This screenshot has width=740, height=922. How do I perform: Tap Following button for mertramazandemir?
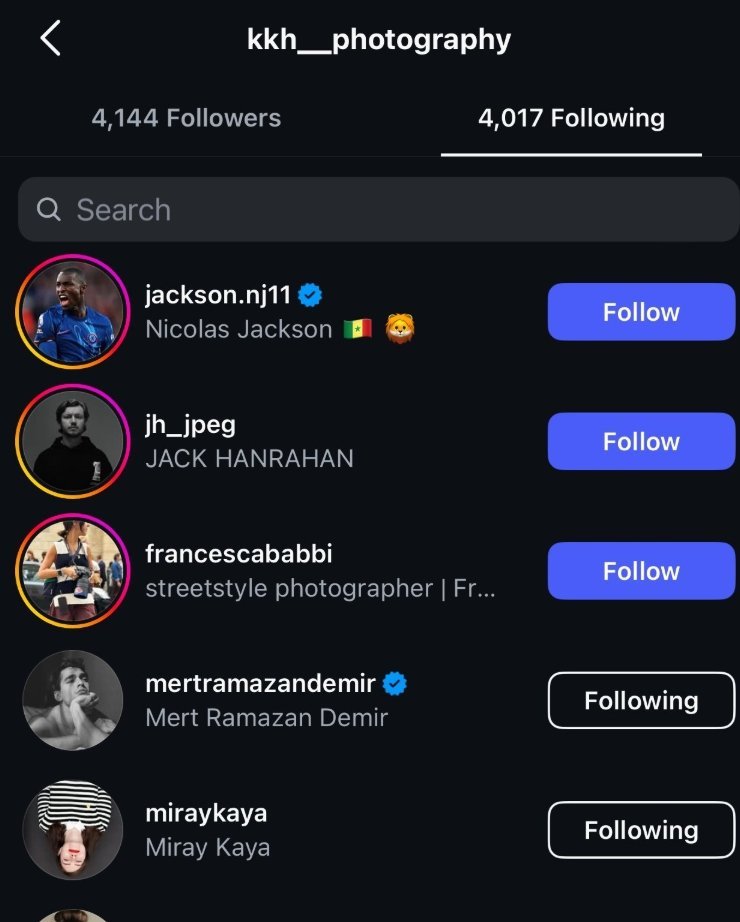pyautogui.click(x=641, y=700)
